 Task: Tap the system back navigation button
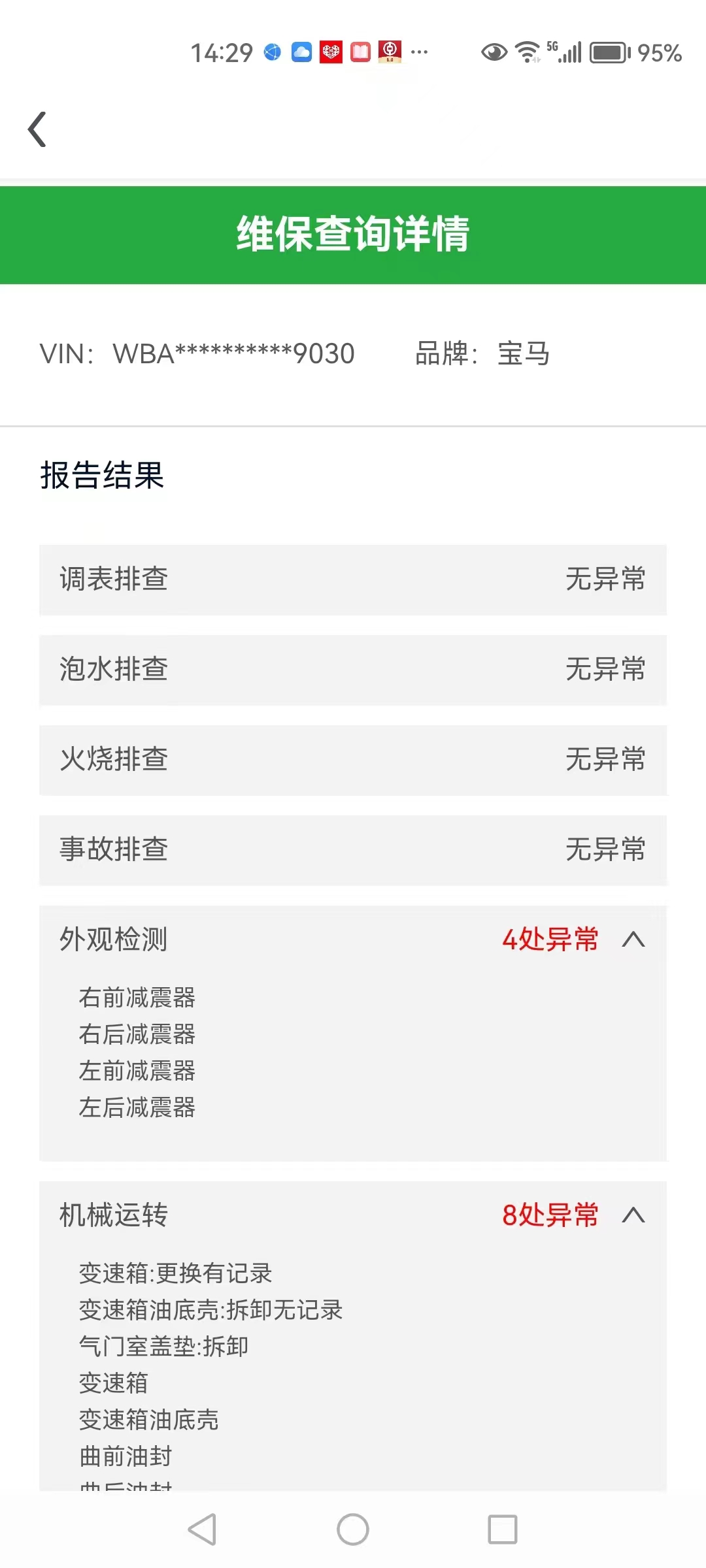coord(203,1529)
